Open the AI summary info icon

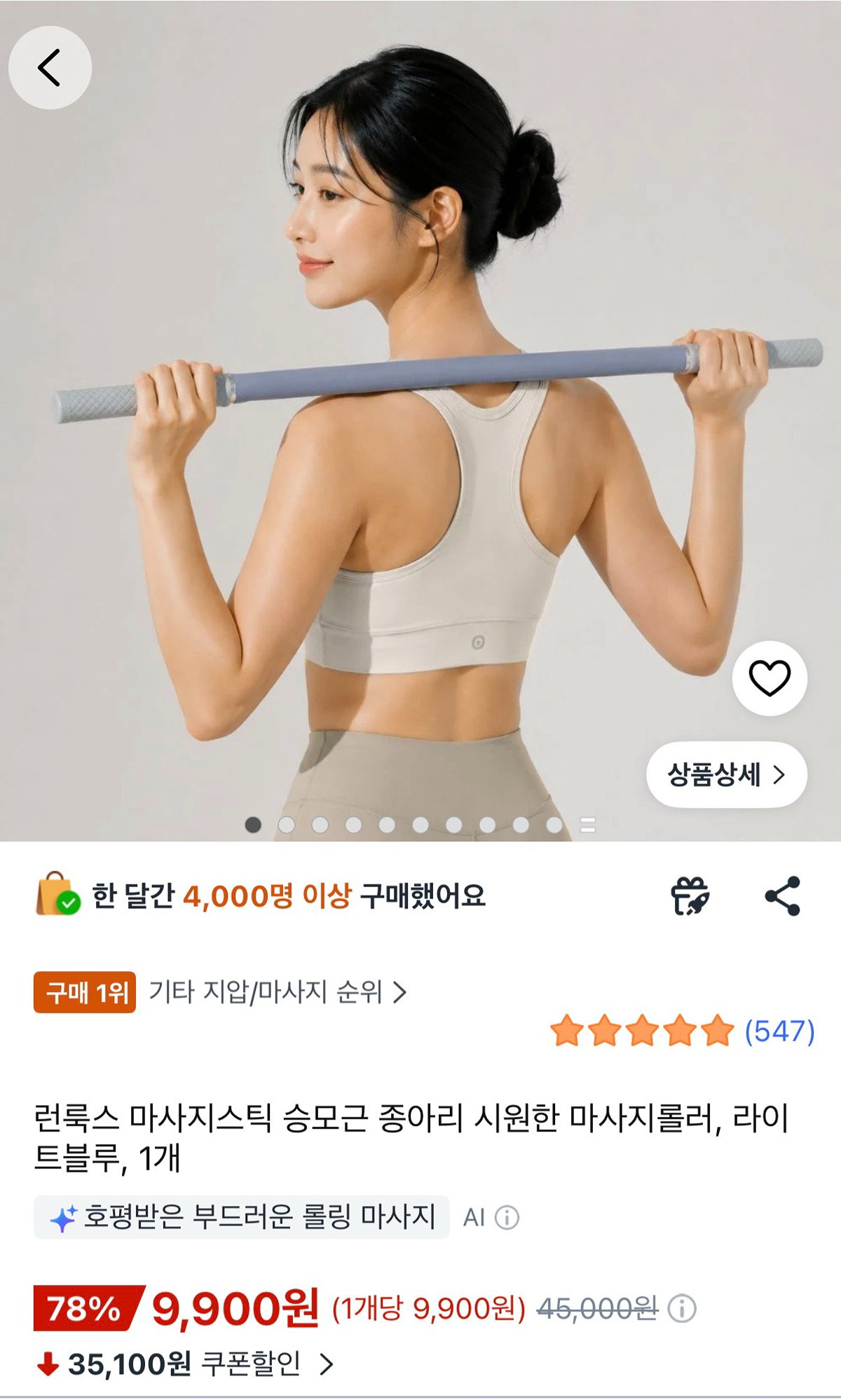pyautogui.click(x=507, y=1217)
